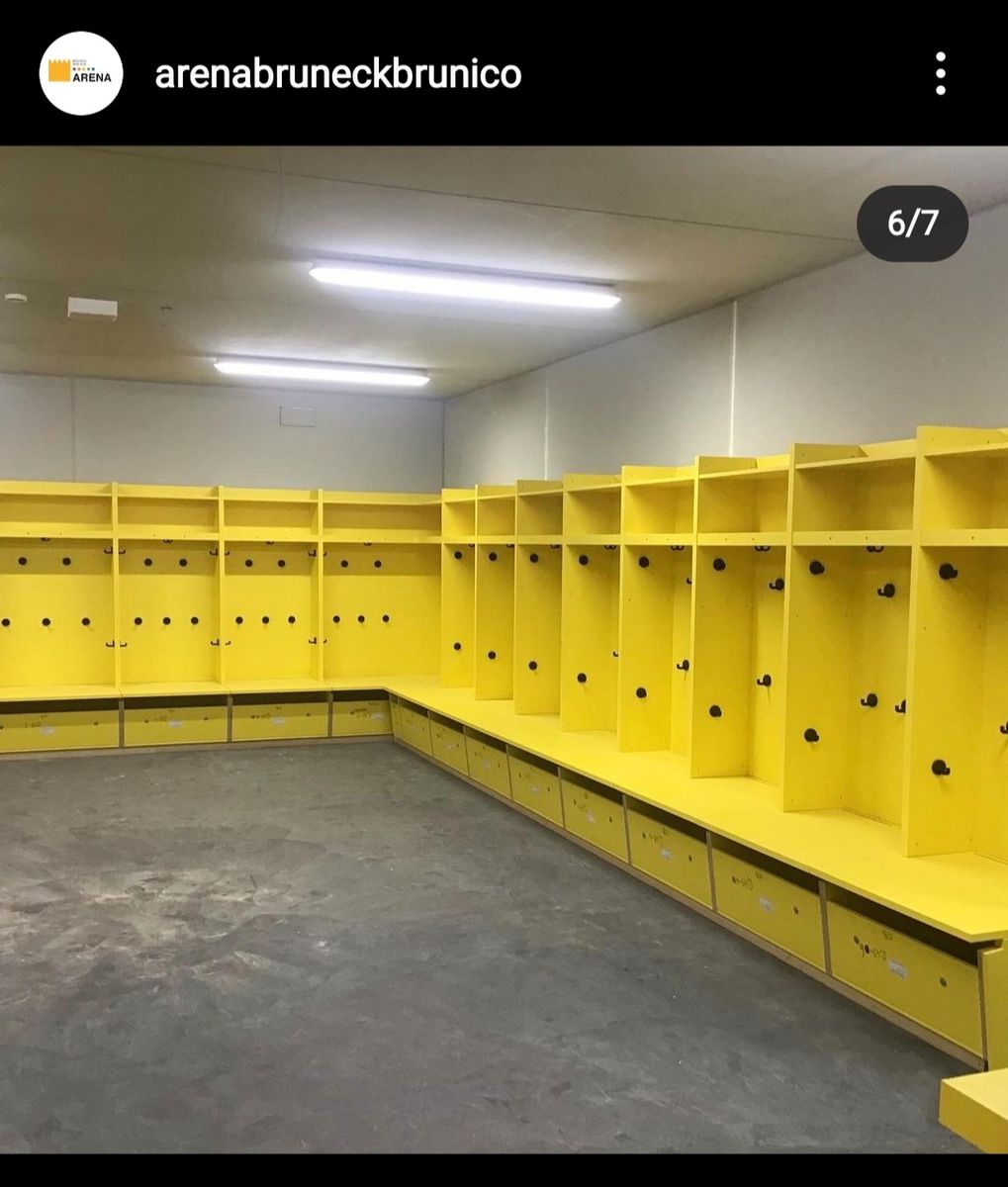
Task: Open the post overflow menu
Action: [940, 74]
